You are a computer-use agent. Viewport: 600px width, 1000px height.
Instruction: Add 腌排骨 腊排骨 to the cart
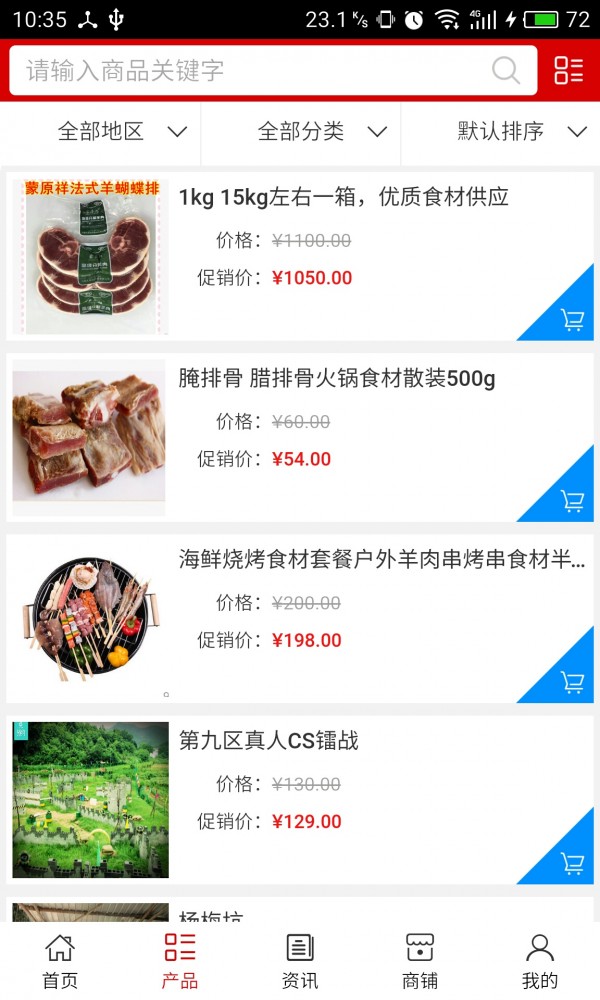(x=571, y=501)
